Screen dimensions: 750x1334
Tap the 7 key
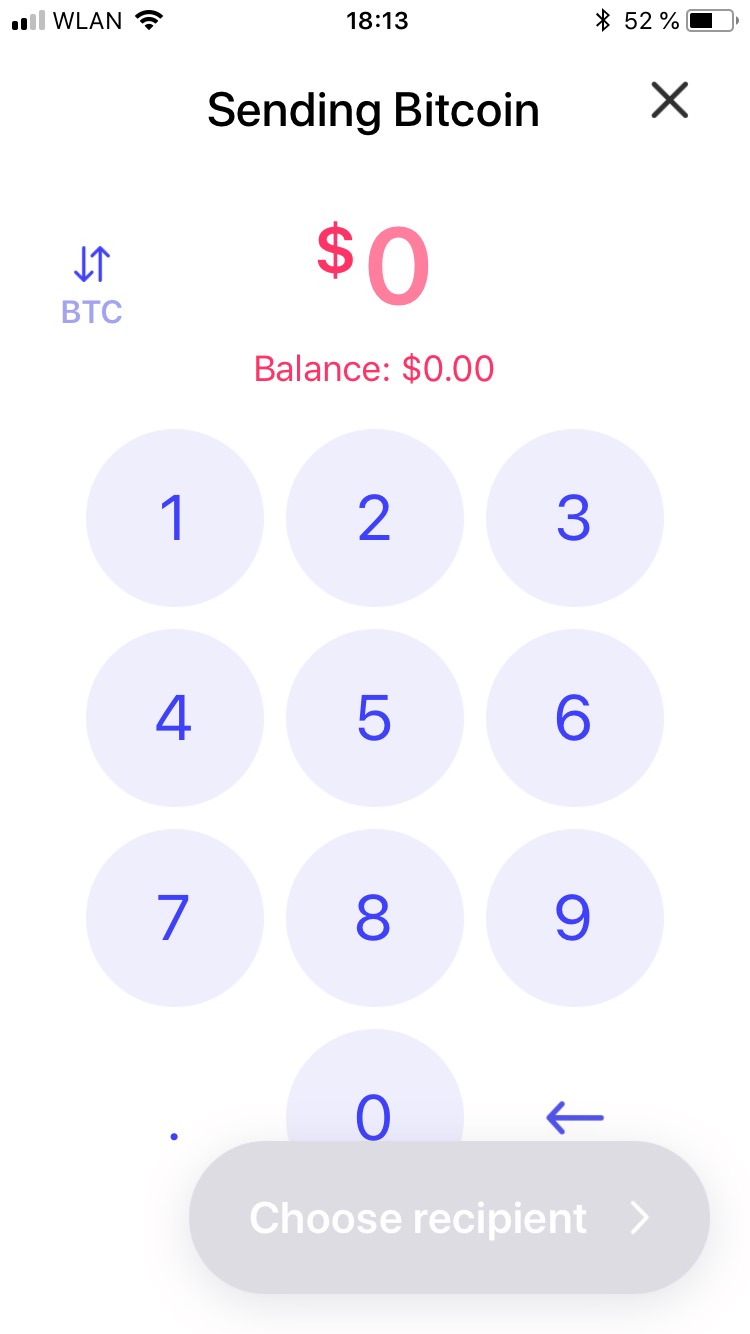[x=175, y=917]
